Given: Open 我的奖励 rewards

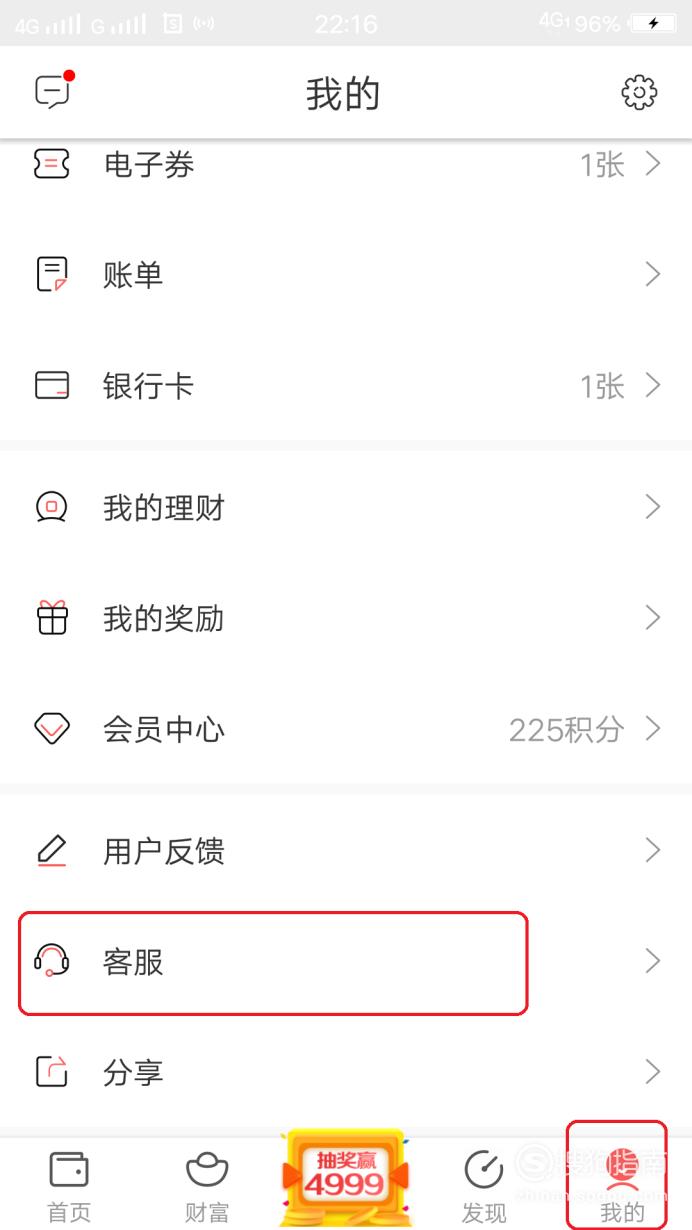Looking at the screenshot, I should (x=346, y=618).
